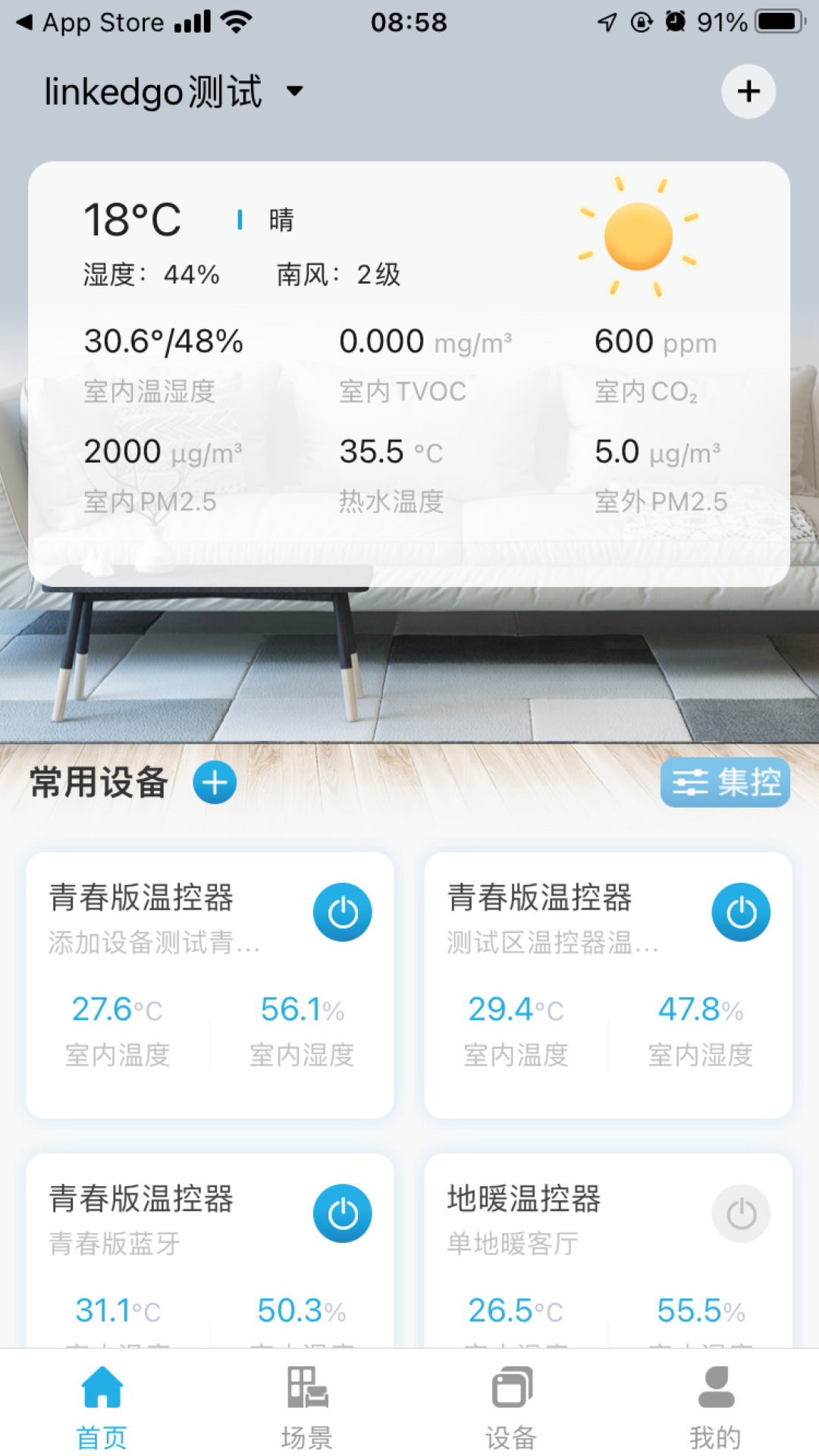Tap the sun weather icon on weather card
Image resolution: width=819 pixels, height=1456 pixels.
637,237
